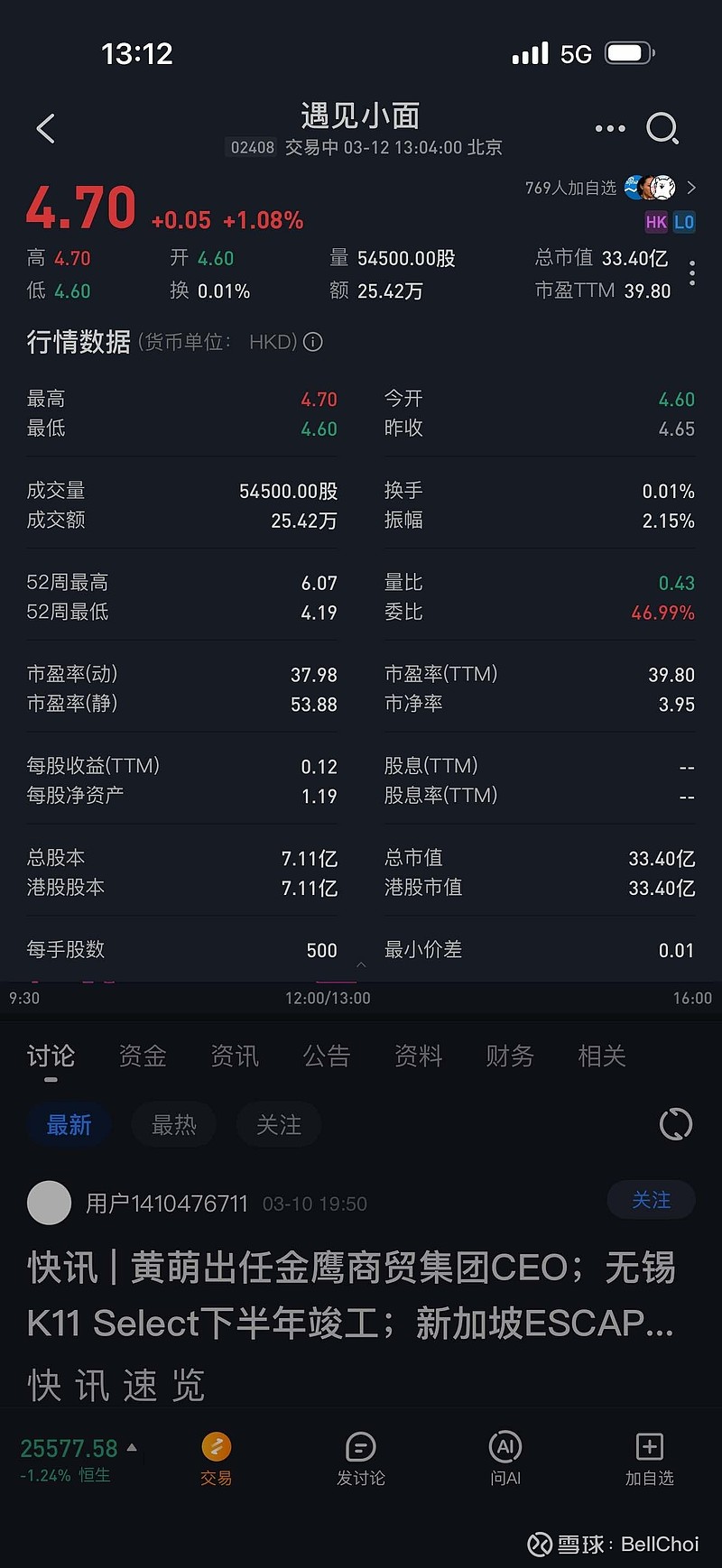Open the 快讯 post about 黄萌出任金鹰商贸集团CEO
The width and height of the screenshot is (722, 1568).
(x=352, y=1296)
